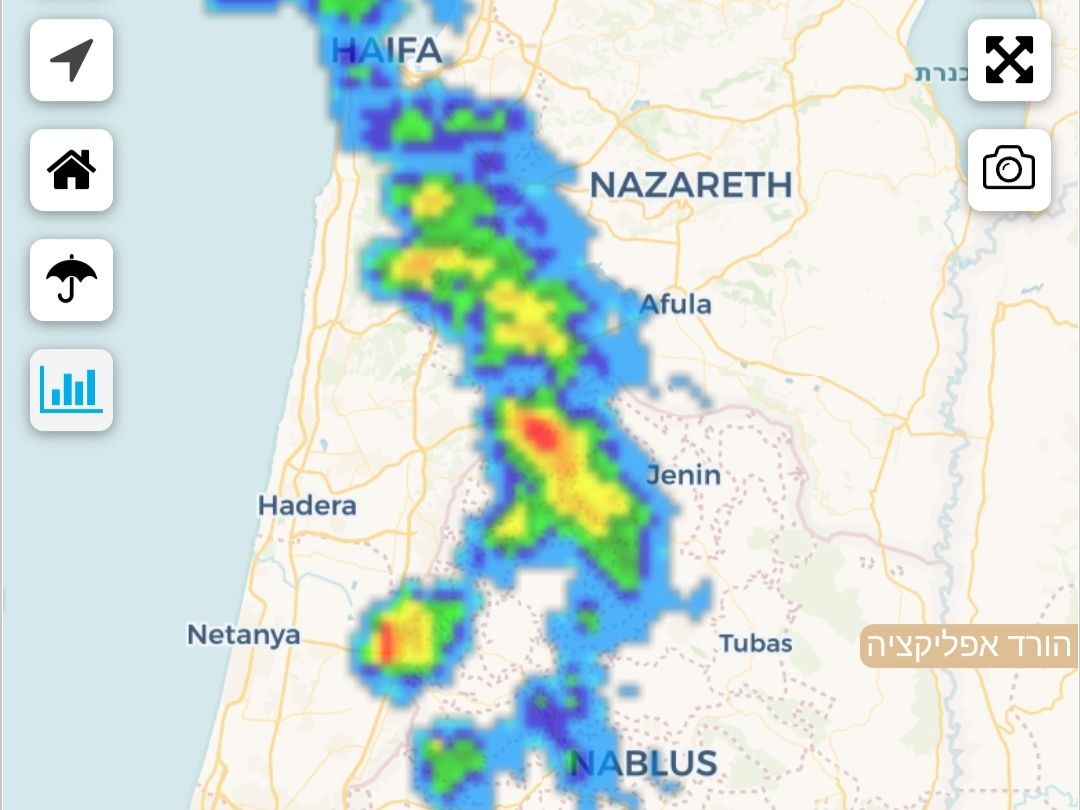Open the umbrella rain forecast button
1080x810 pixels.
pyautogui.click(x=71, y=280)
